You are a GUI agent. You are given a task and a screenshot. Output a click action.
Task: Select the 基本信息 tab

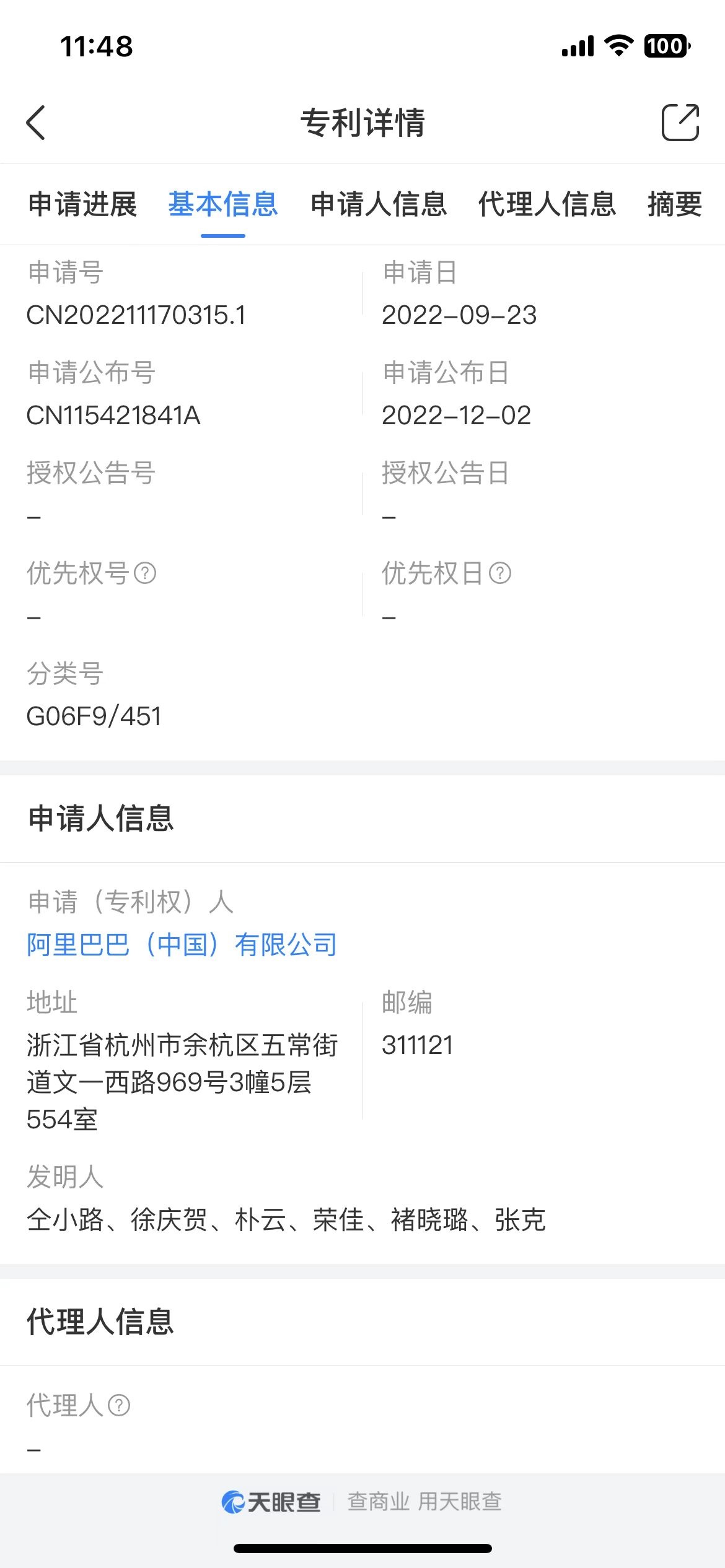point(222,204)
